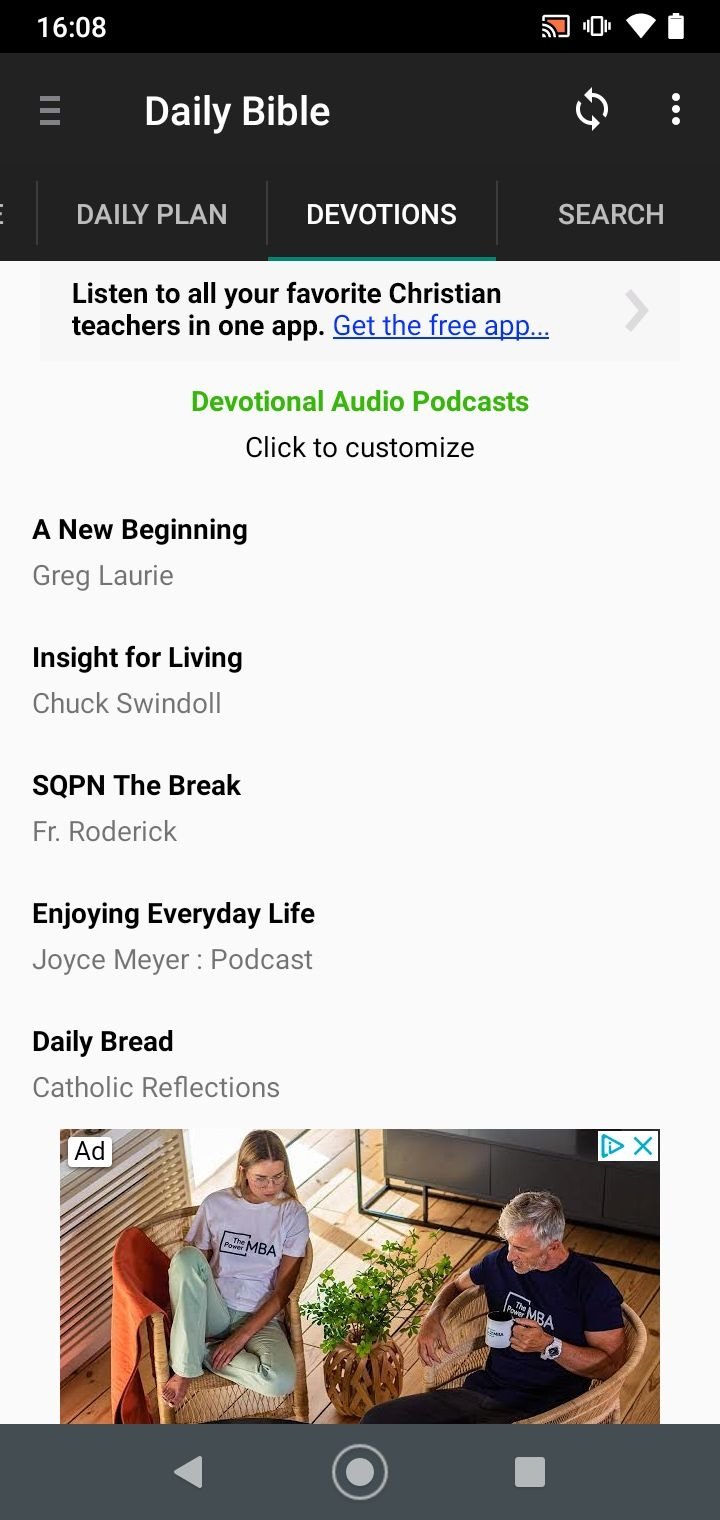Open Enjoying Everyday Life by Joyce Meyer
The width and height of the screenshot is (720, 1520).
click(173, 936)
